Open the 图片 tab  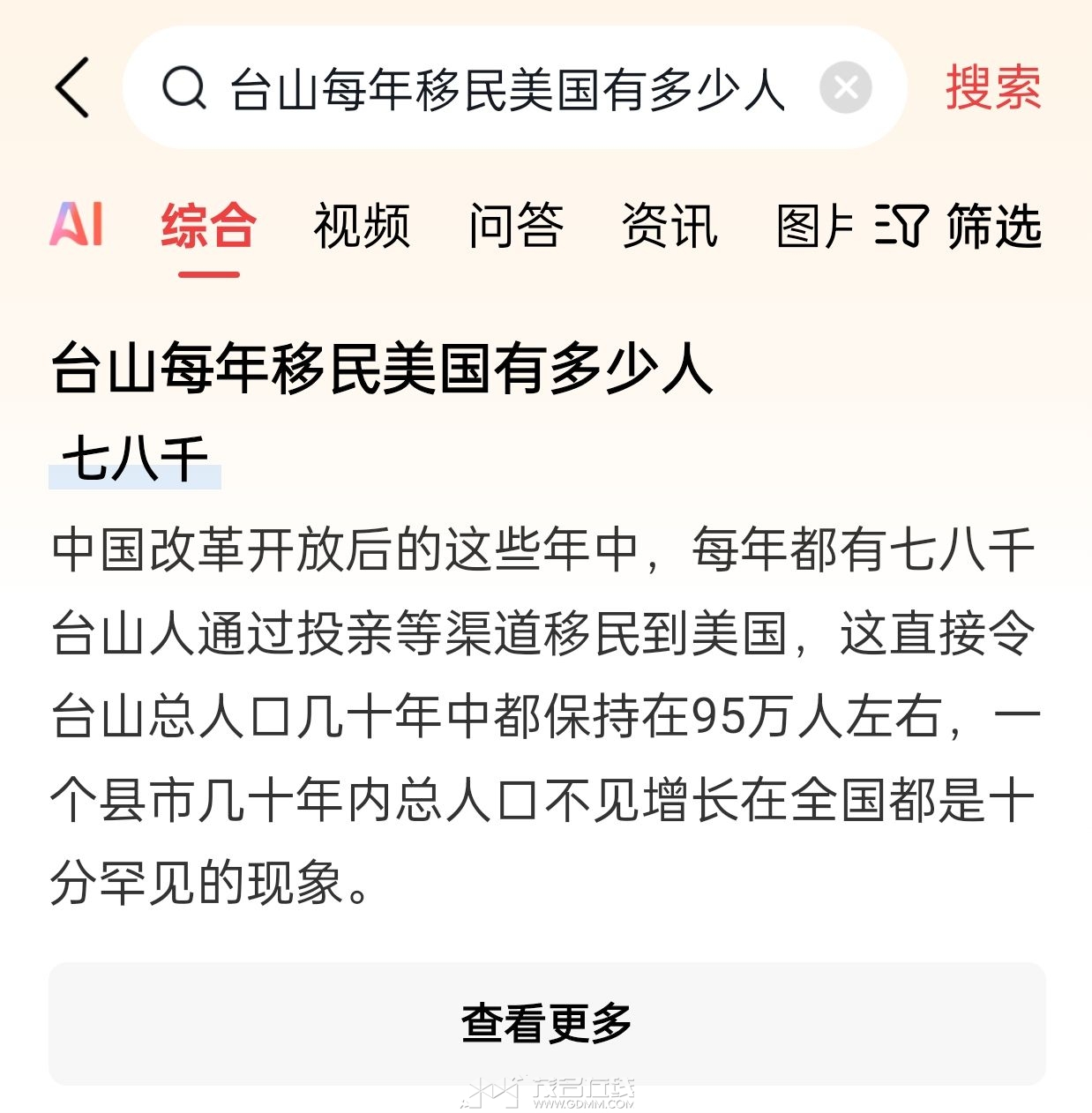(815, 226)
